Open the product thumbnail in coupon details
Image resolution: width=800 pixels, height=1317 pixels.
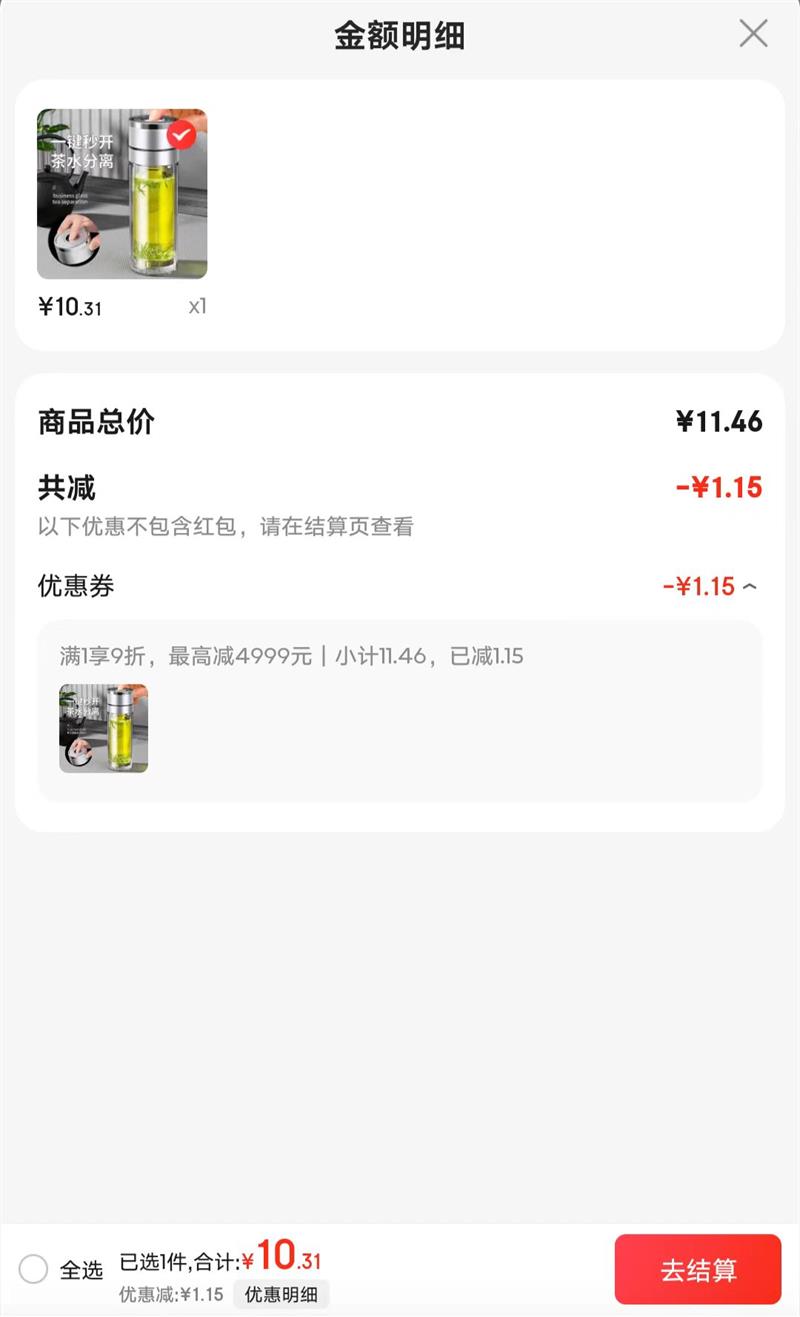click(x=103, y=728)
